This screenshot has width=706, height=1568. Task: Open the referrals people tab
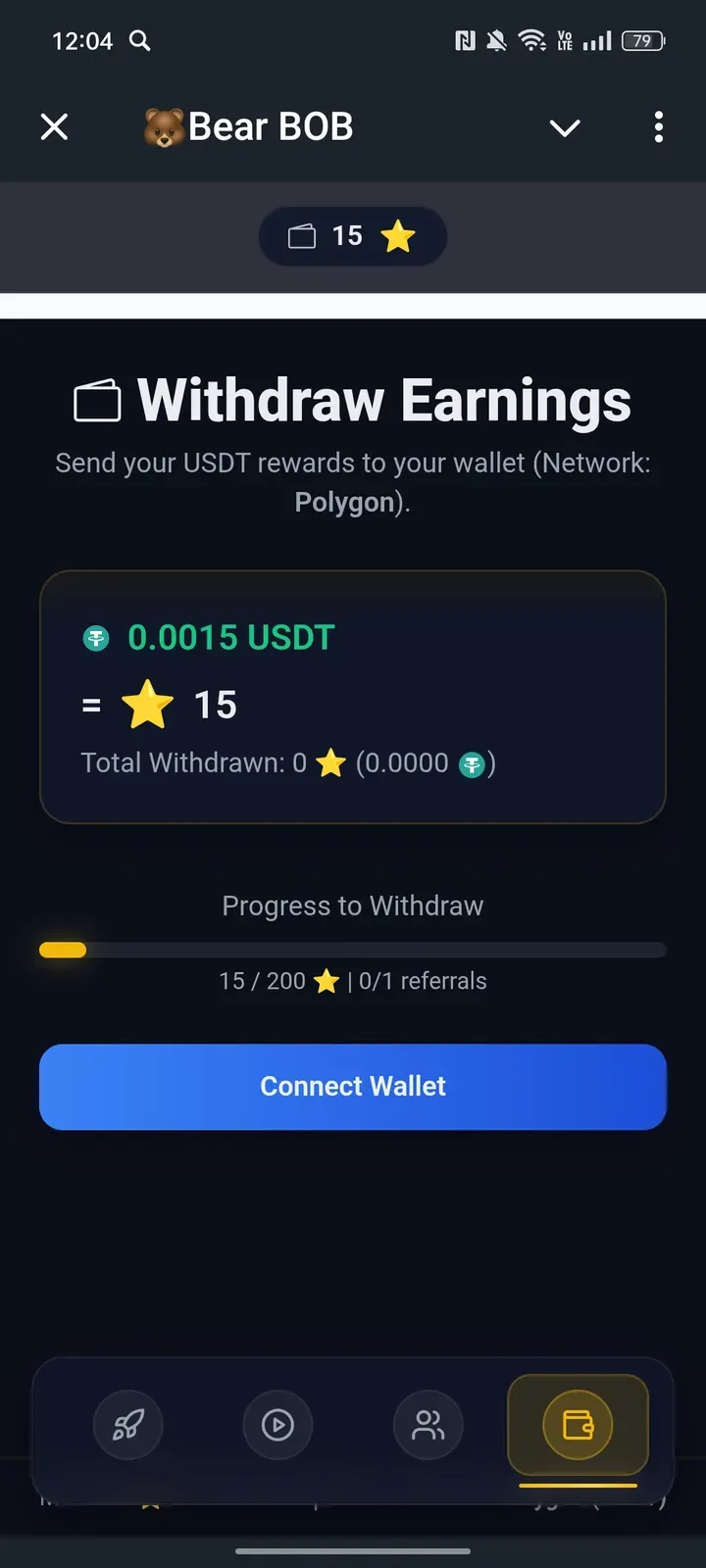pos(428,1425)
